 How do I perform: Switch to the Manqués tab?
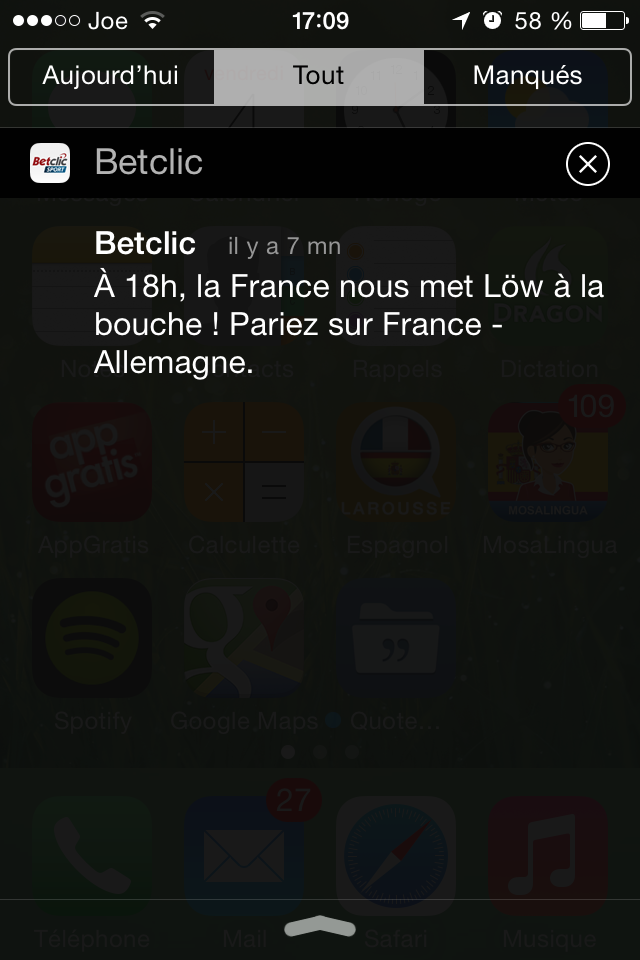[x=527, y=76]
